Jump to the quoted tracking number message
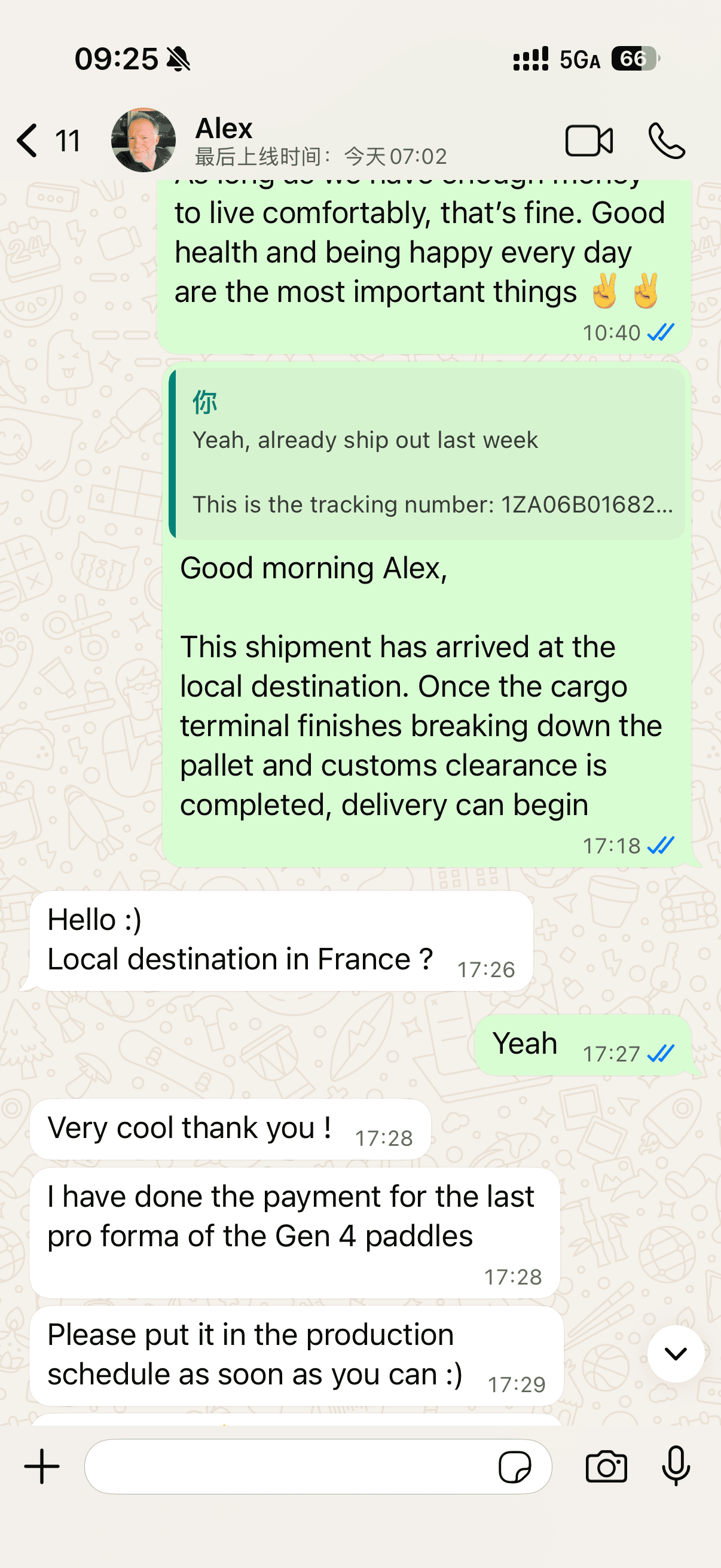 427,453
